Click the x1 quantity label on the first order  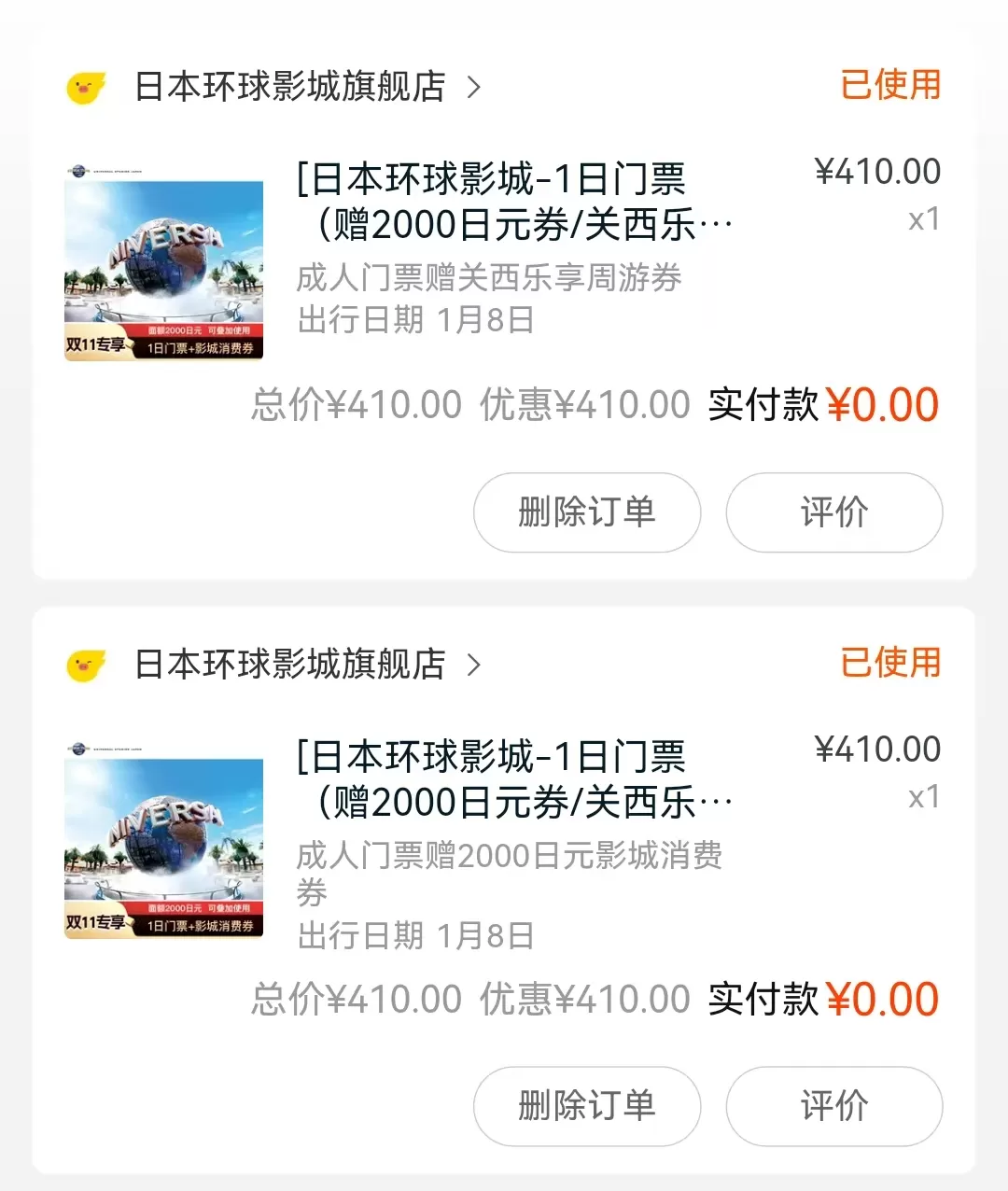[923, 219]
